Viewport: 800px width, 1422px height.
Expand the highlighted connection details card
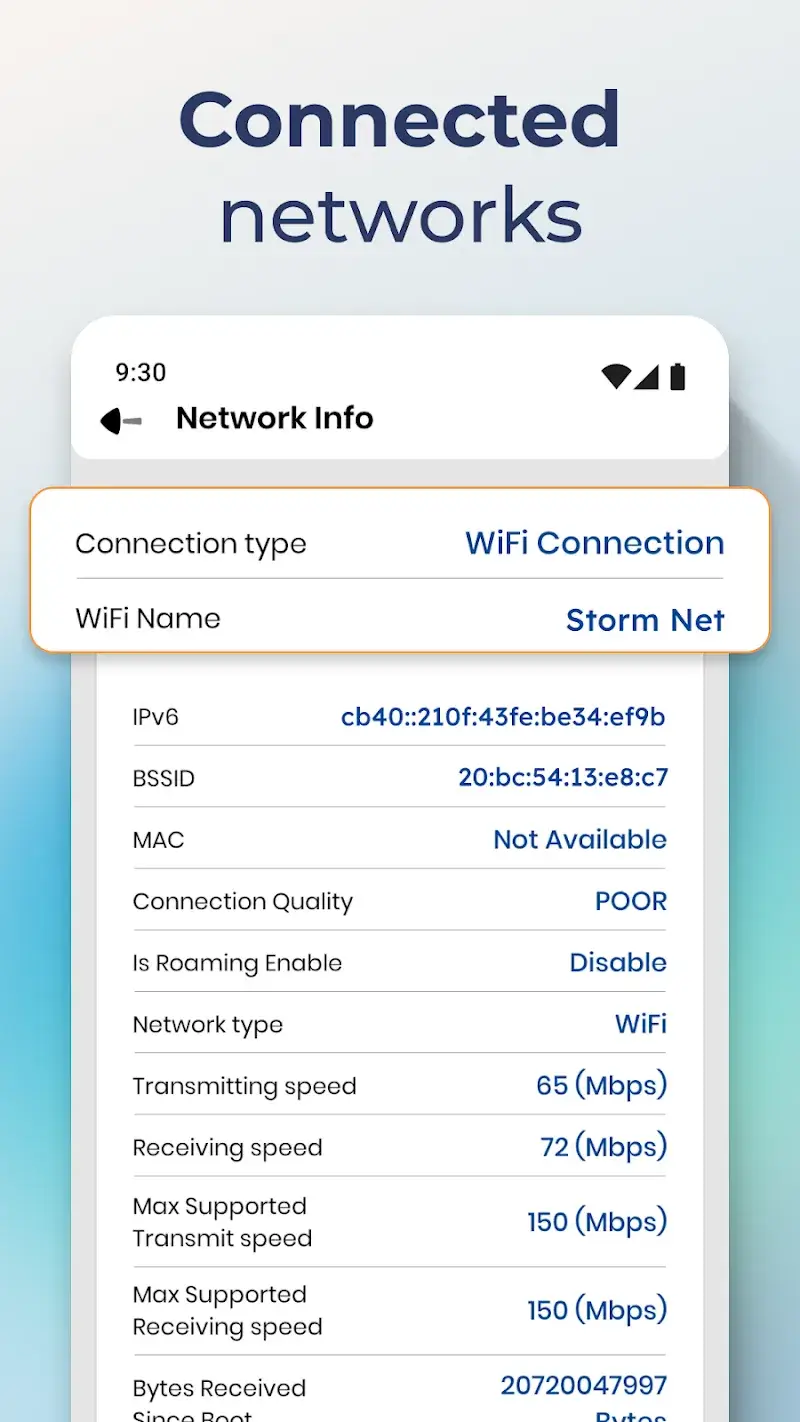pos(400,570)
